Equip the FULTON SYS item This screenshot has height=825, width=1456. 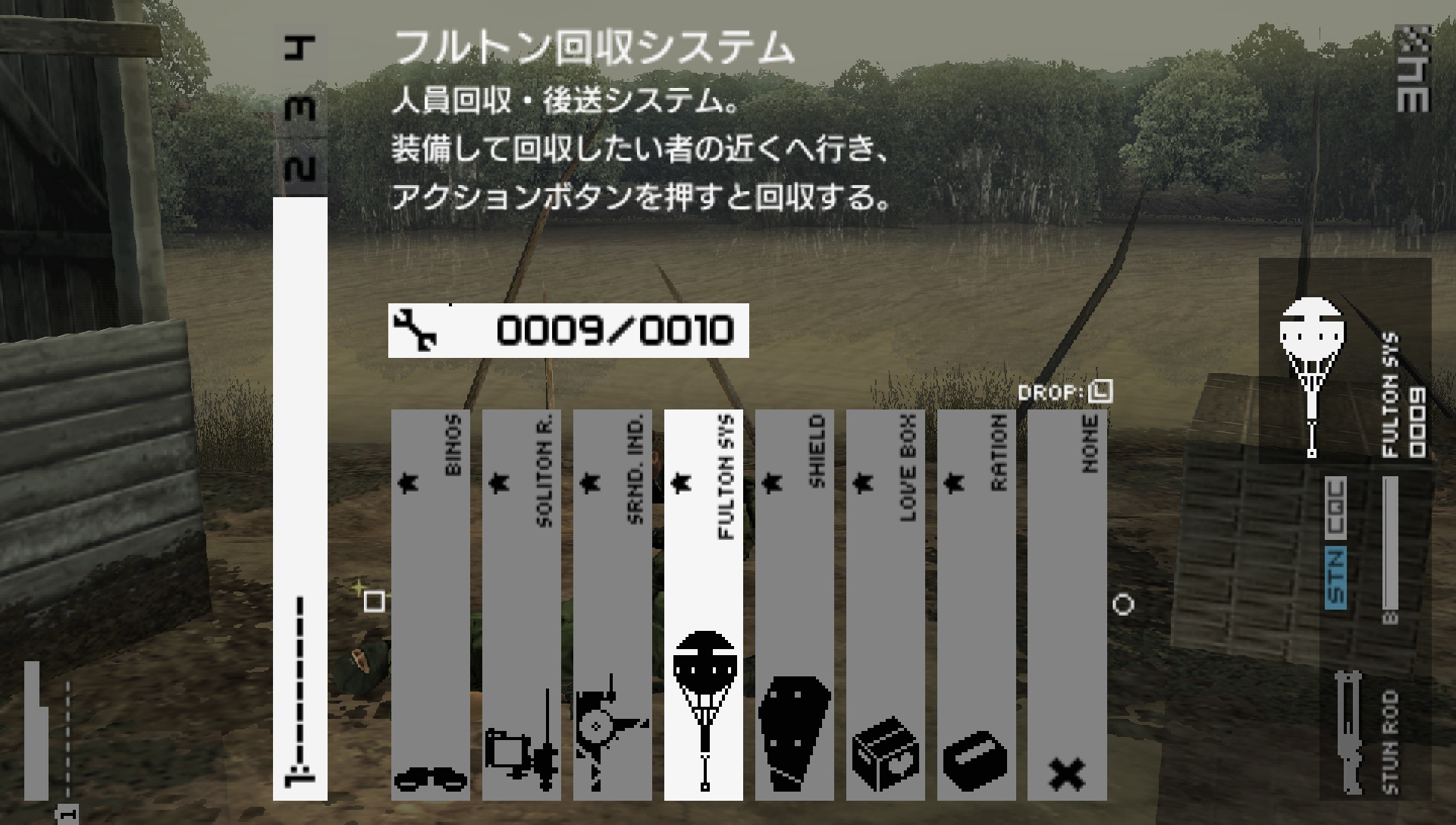703,604
